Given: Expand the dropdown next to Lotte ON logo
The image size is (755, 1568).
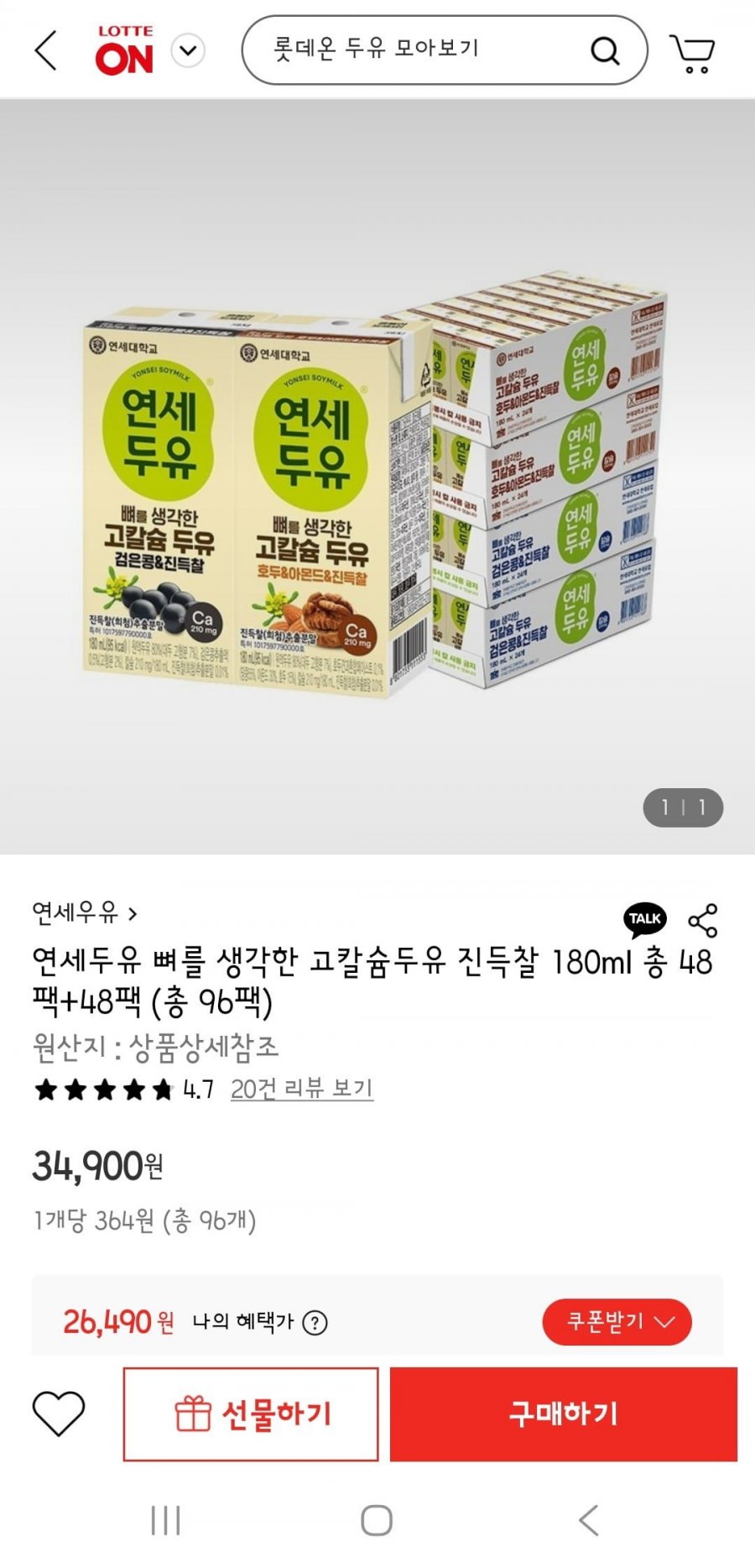Looking at the screenshot, I should pyautogui.click(x=188, y=51).
